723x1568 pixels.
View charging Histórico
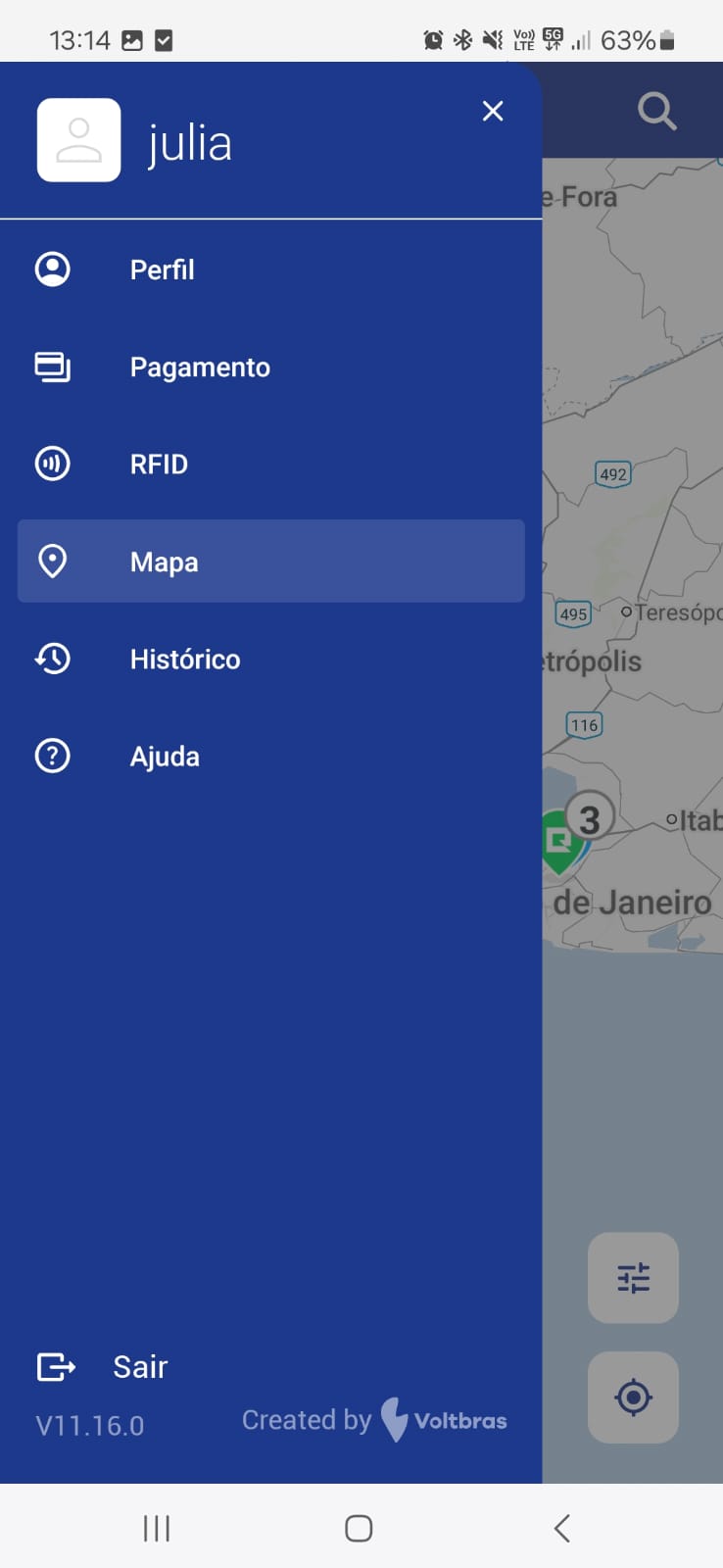(x=184, y=660)
